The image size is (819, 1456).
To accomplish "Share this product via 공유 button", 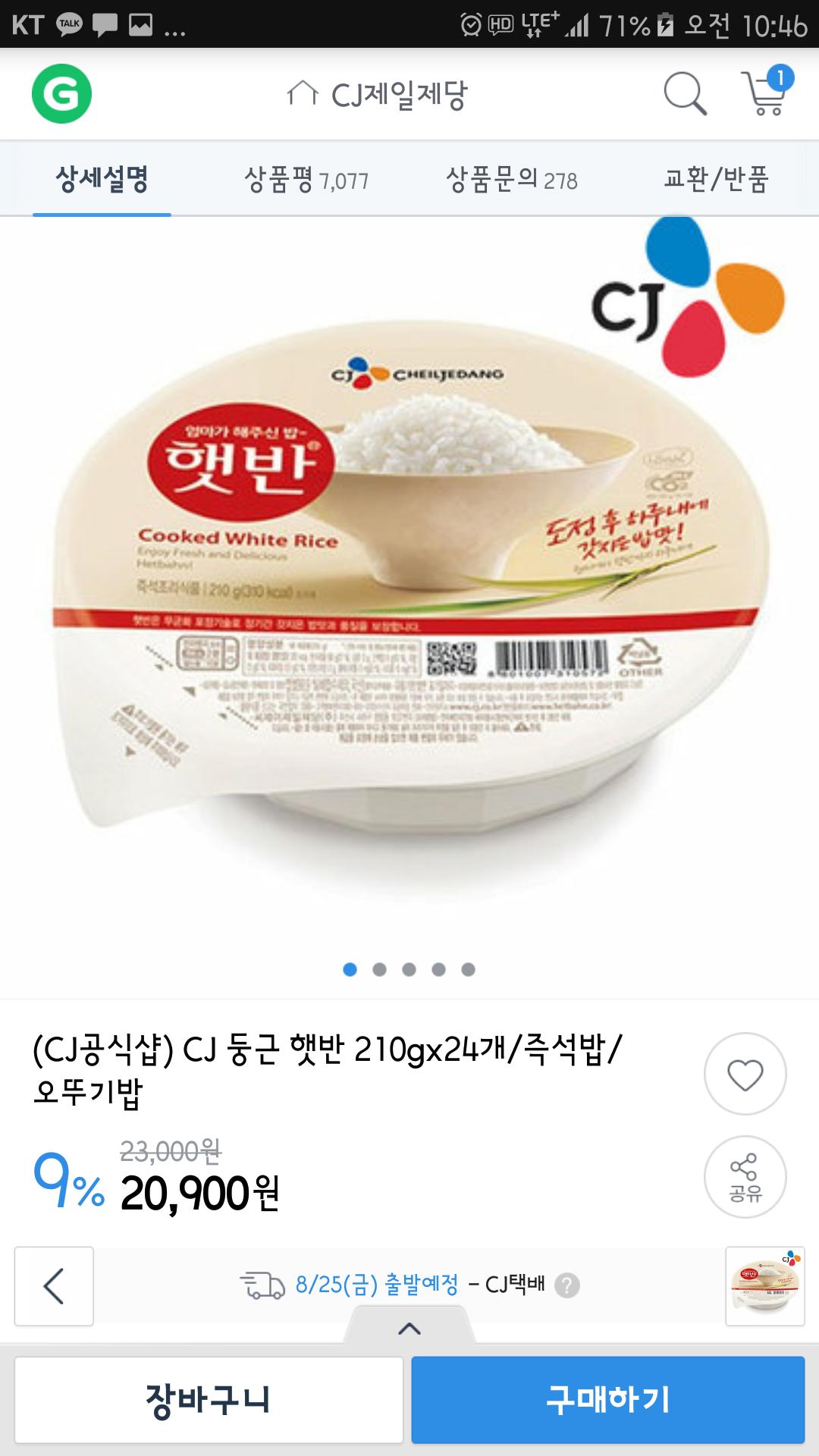I will tap(745, 1176).
